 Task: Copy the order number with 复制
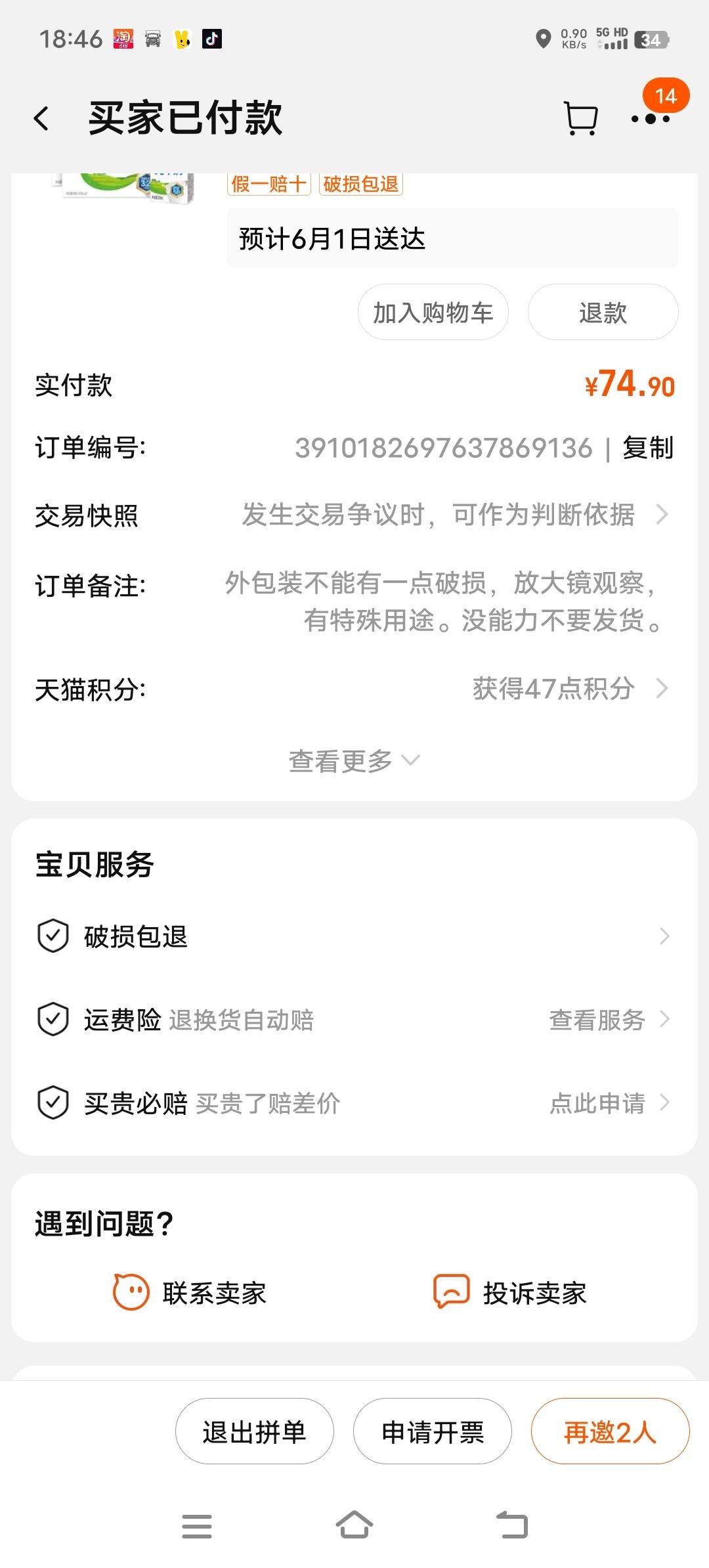(648, 448)
